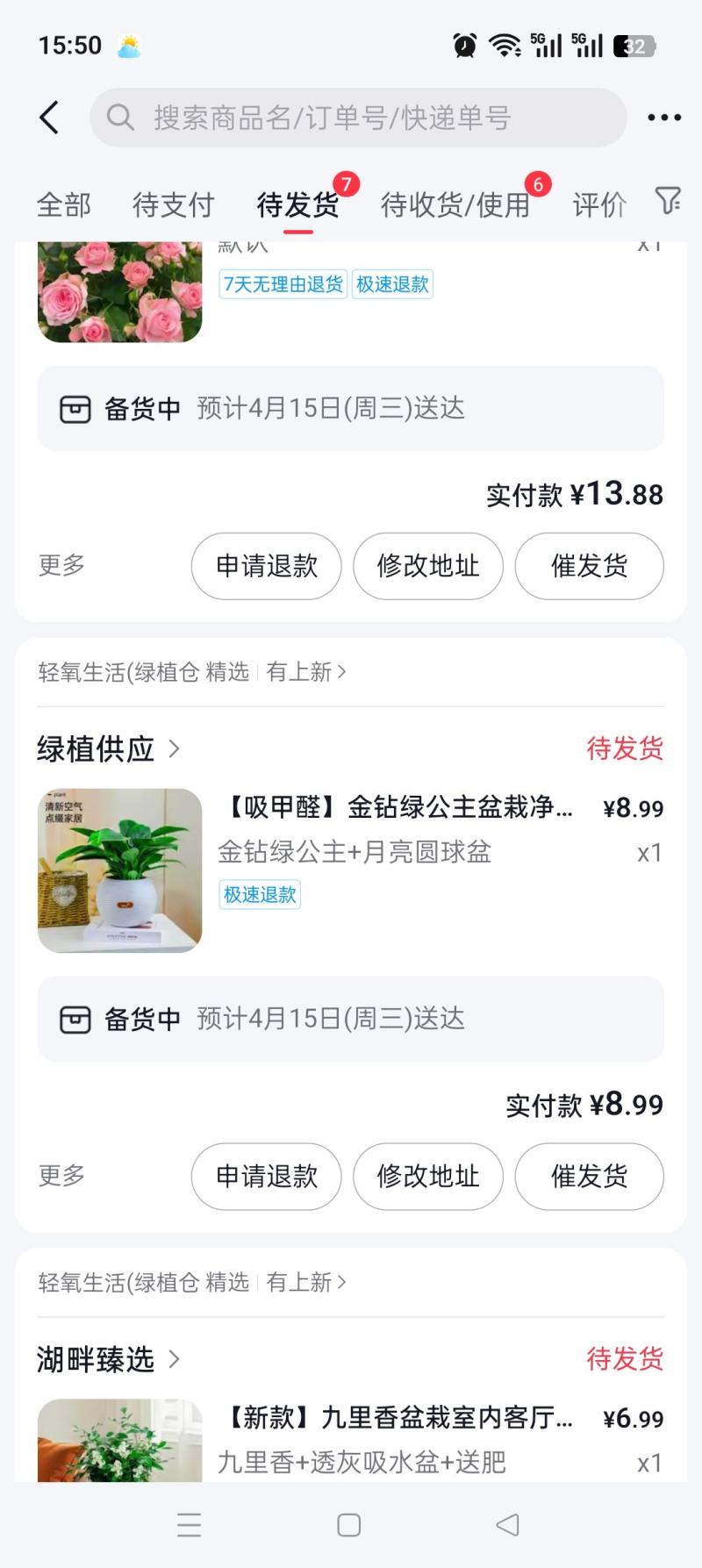
Task: Change address for the ¥8.99 order
Action: [x=428, y=1177]
